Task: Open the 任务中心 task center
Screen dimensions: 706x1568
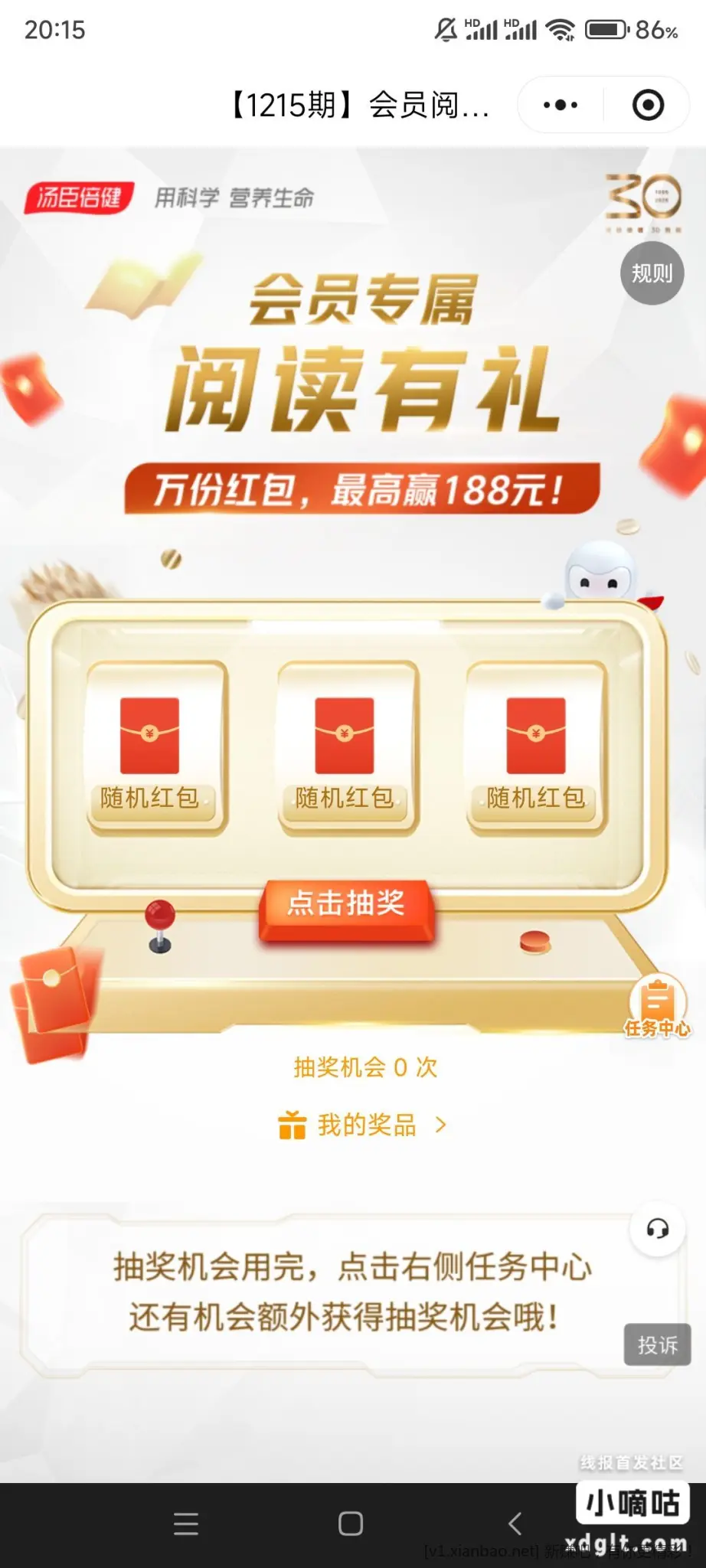Action: pos(657,1008)
